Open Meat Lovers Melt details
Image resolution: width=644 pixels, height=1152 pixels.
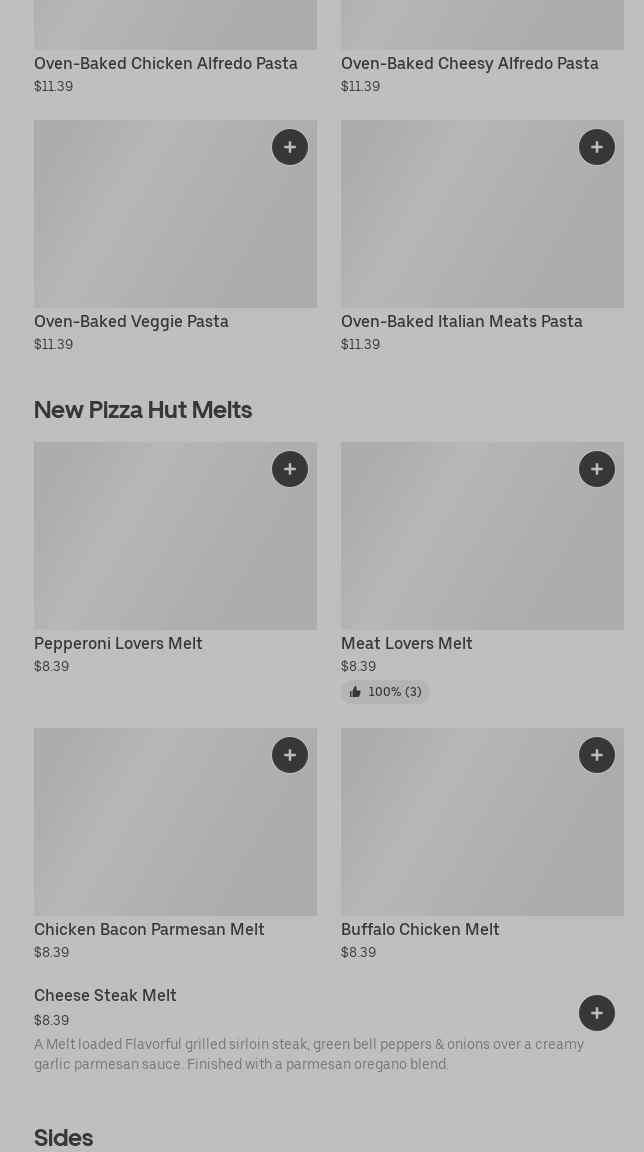click(x=482, y=550)
